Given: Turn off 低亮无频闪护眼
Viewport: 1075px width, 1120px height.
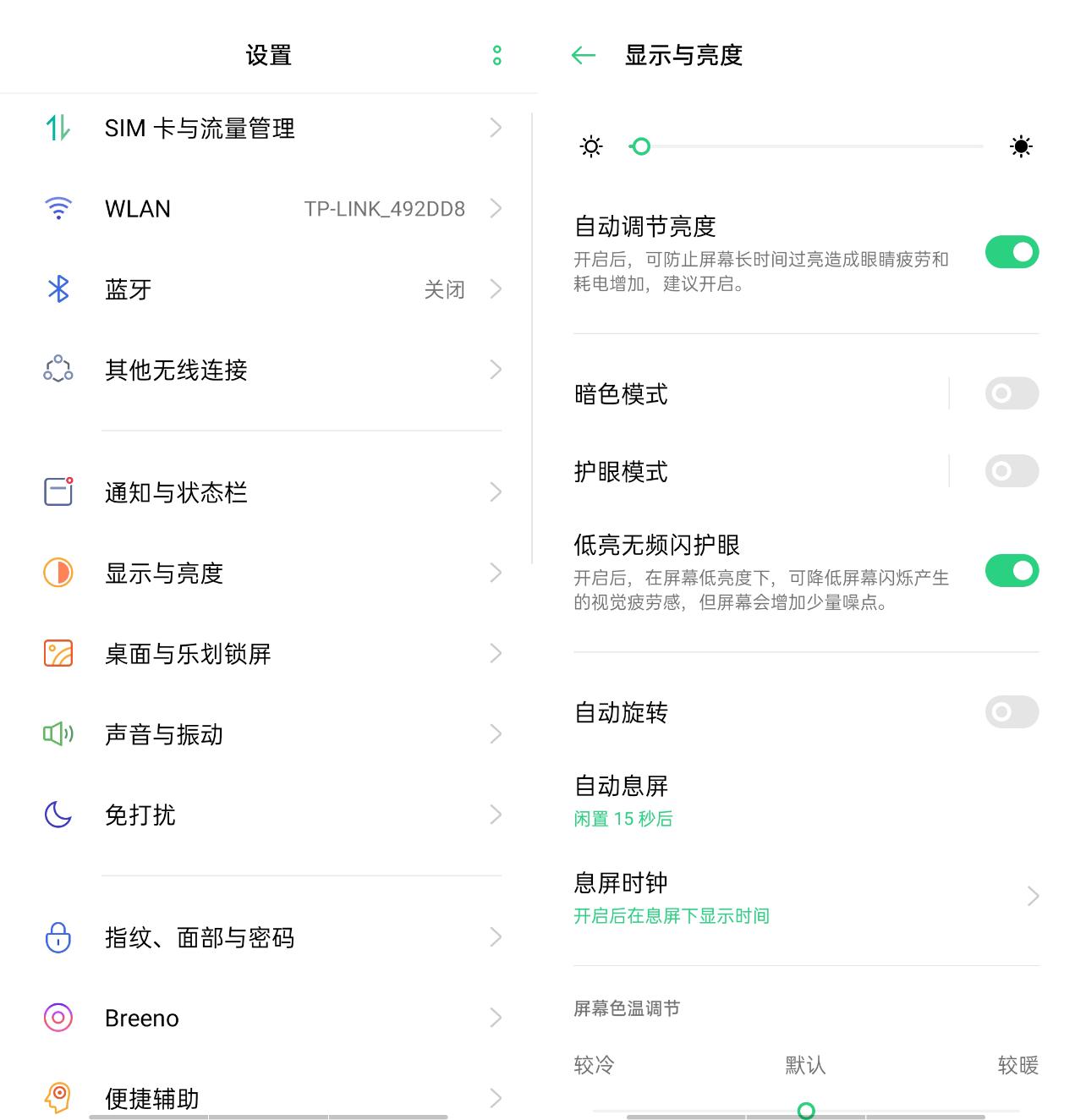Looking at the screenshot, I should coord(1012,571).
